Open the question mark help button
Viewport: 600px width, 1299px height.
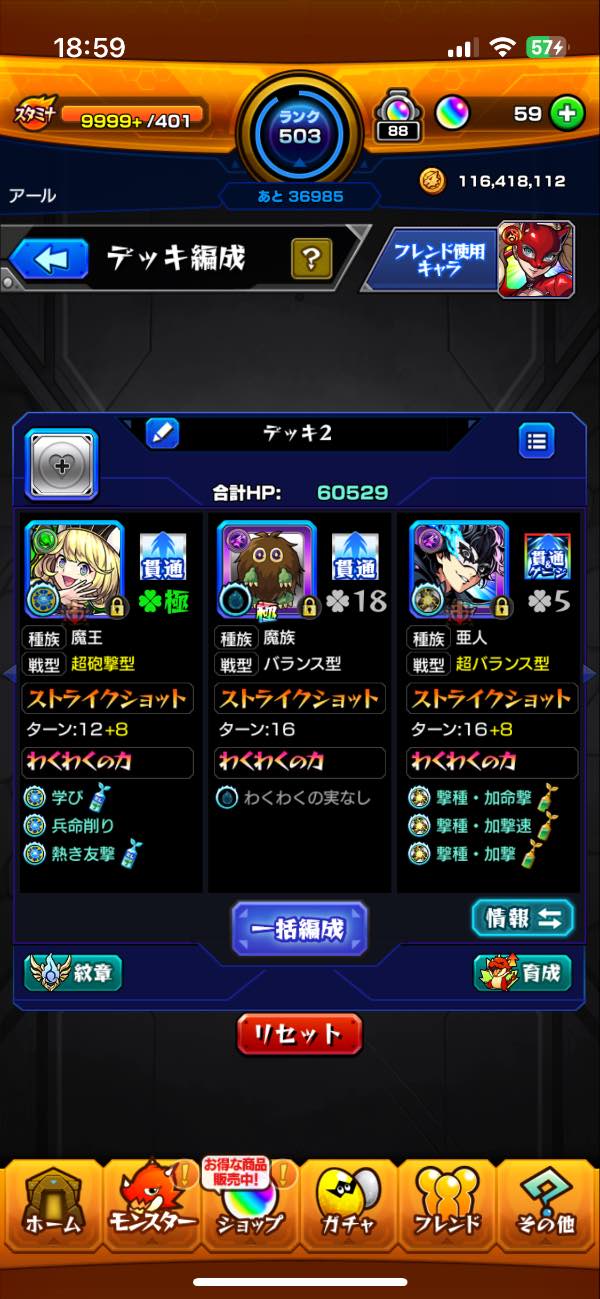[x=311, y=260]
